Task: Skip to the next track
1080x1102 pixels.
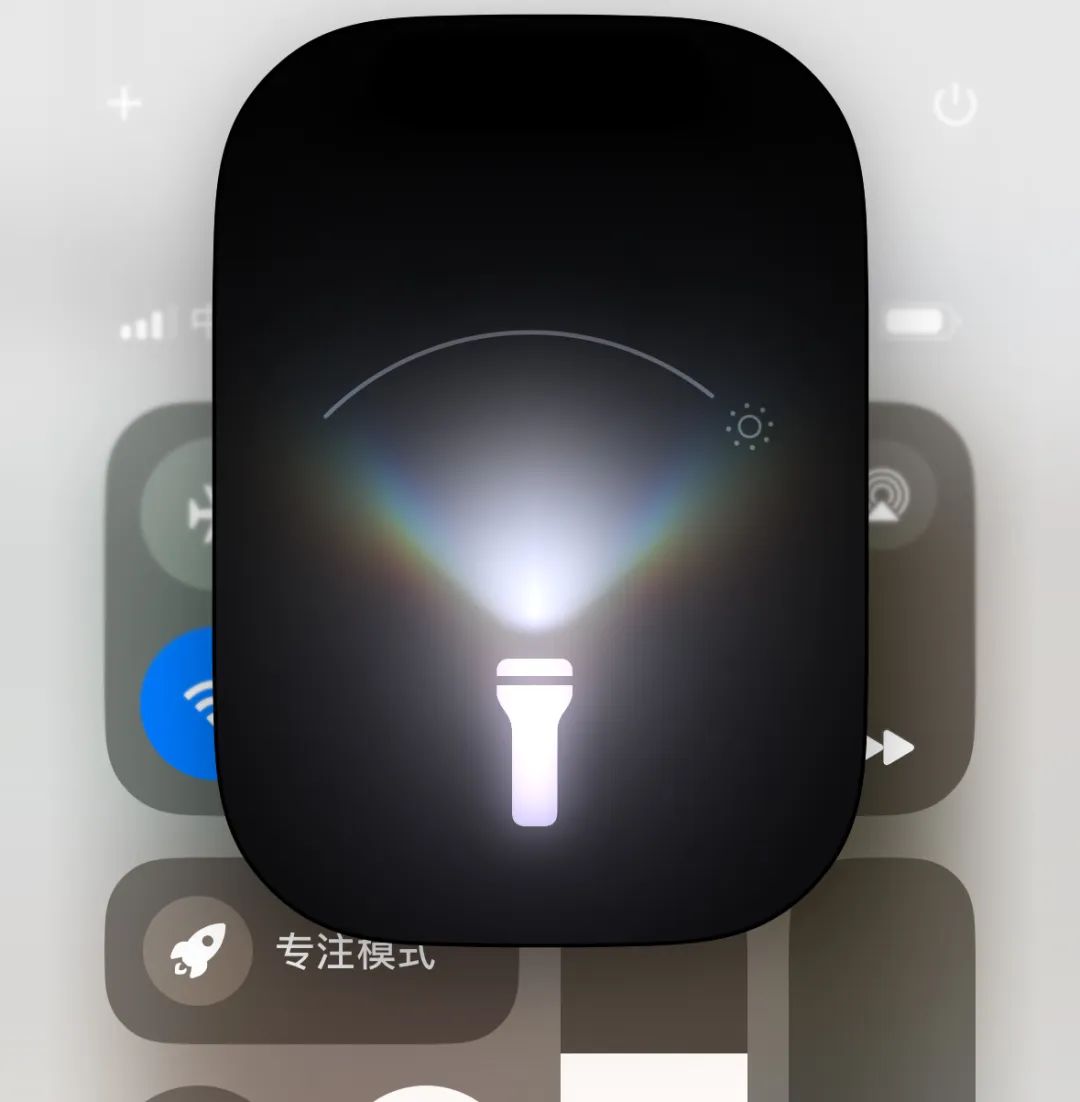Action: 890,747
